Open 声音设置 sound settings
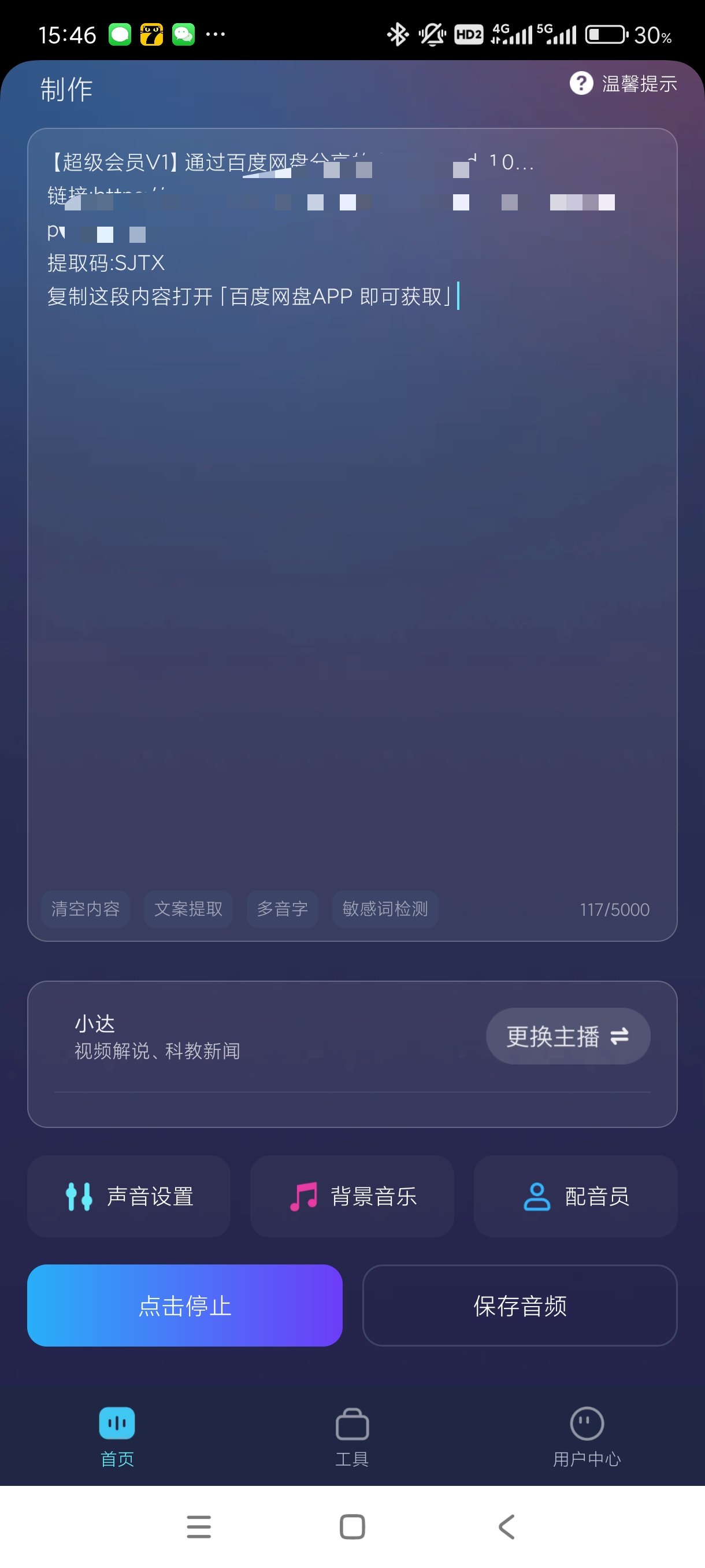The width and height of the screenshot is (705, 1568). tap(129, 1196)
